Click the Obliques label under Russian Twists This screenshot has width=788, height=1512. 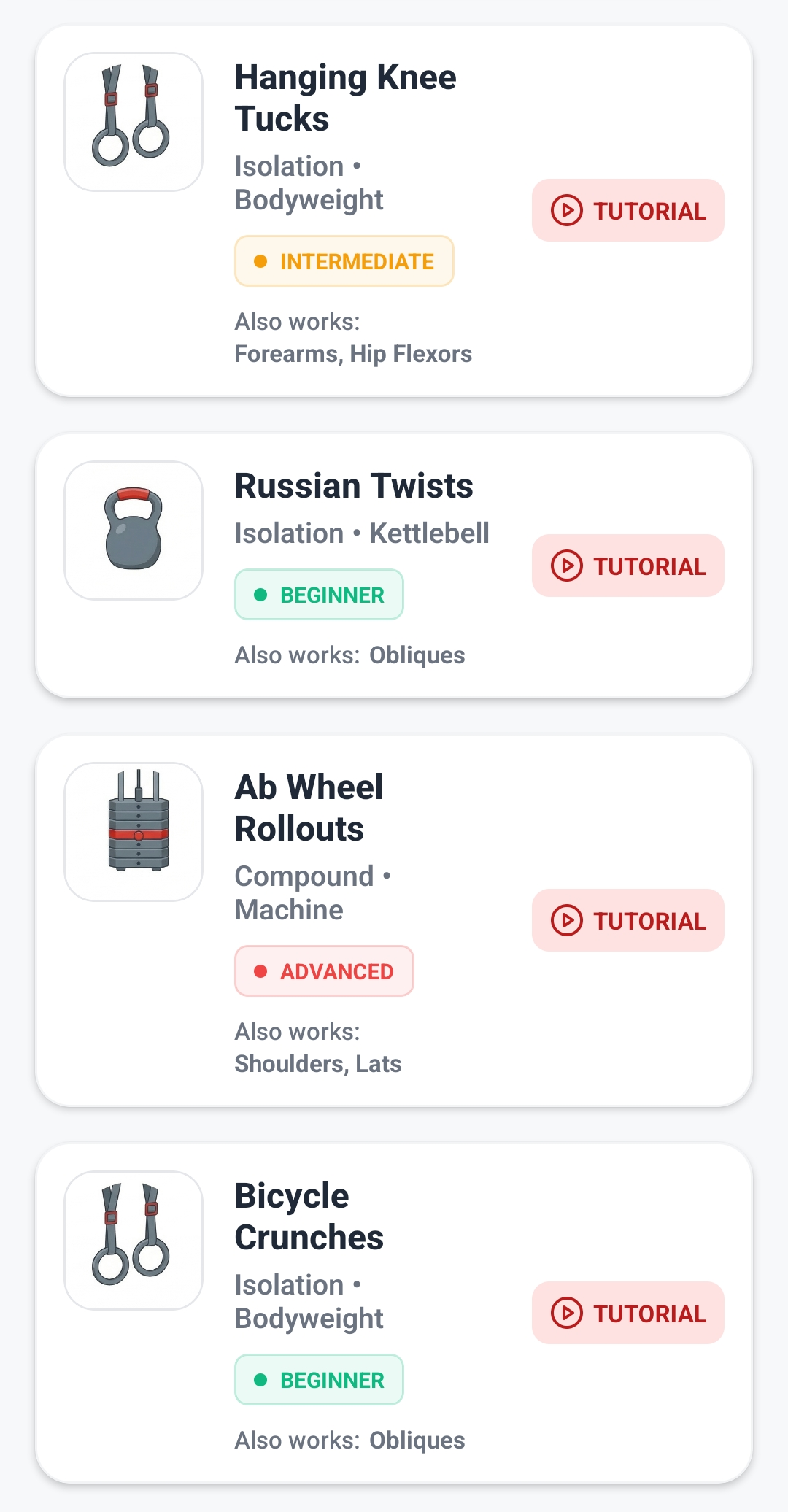tap(417, 655)
